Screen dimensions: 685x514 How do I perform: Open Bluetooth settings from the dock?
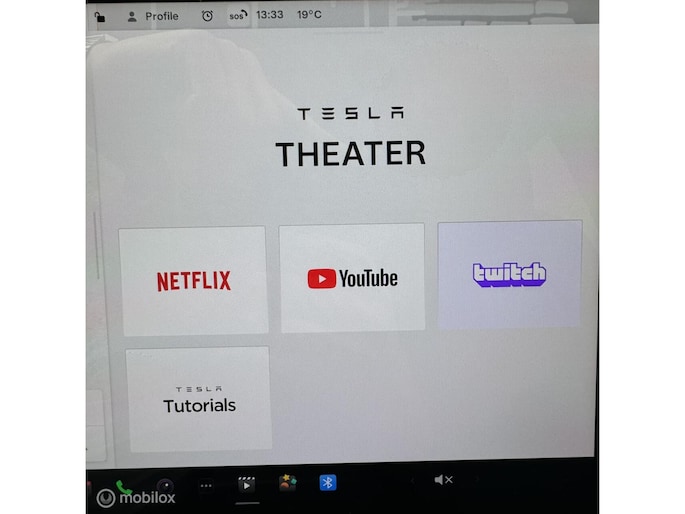click(x=327, y=482)
